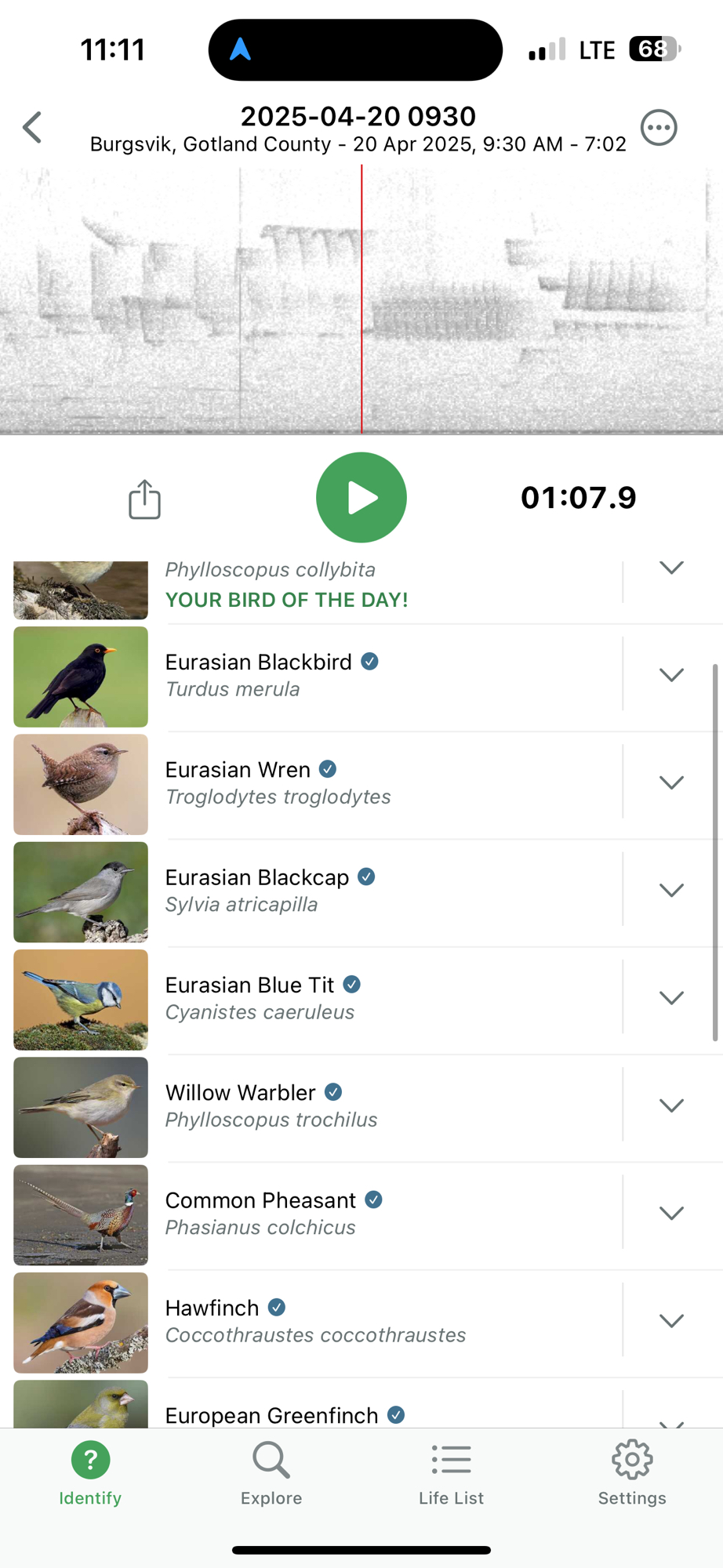Expand the Willow Warbler chevron

(x=671, y=1105)
